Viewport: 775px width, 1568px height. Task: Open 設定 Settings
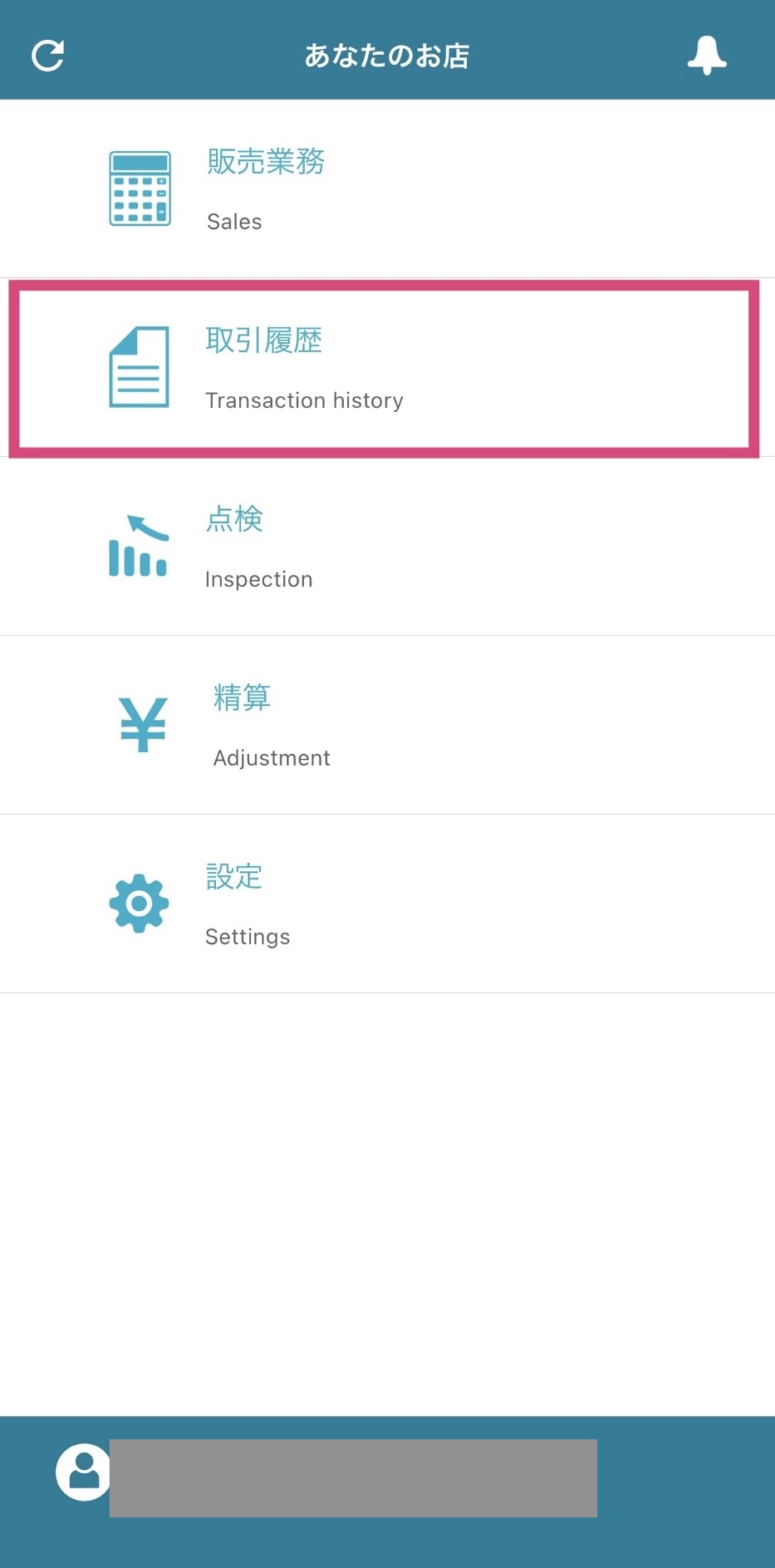pos(387,903)
